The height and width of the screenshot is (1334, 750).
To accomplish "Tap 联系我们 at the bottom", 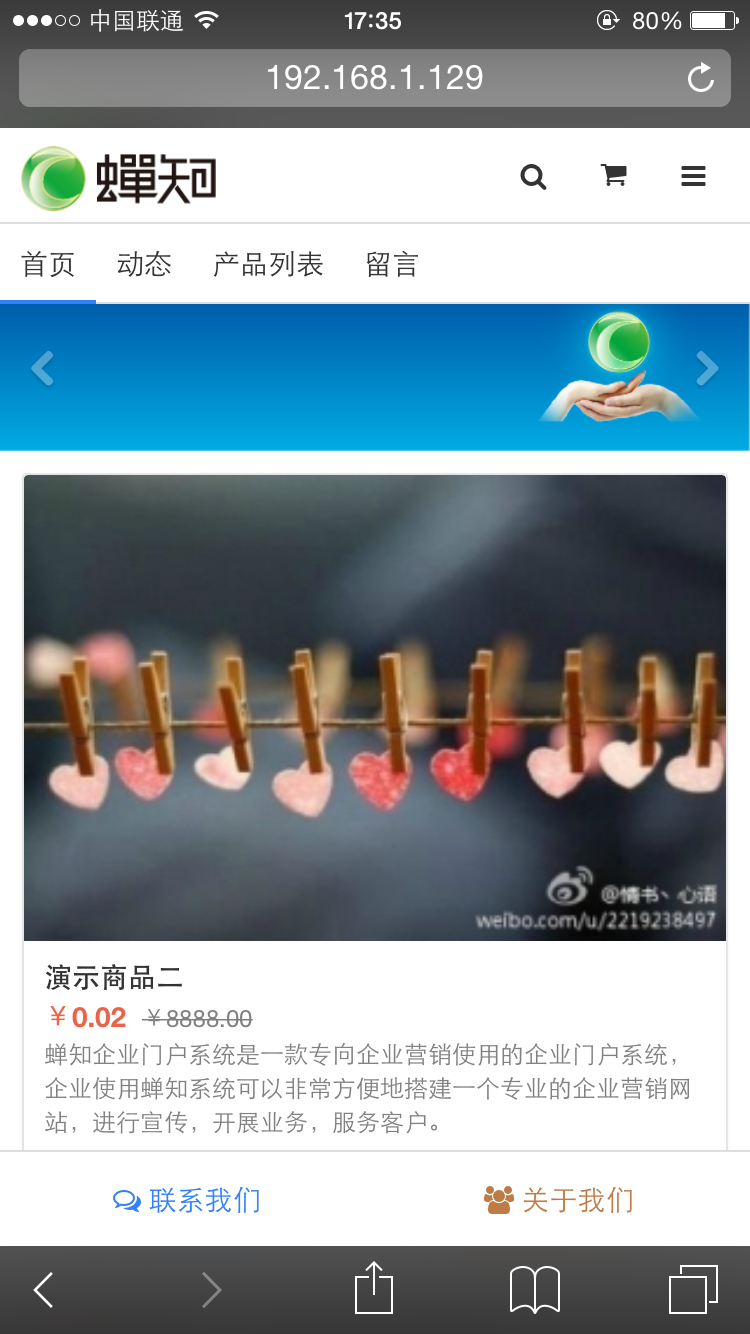I will [187, 1199].
